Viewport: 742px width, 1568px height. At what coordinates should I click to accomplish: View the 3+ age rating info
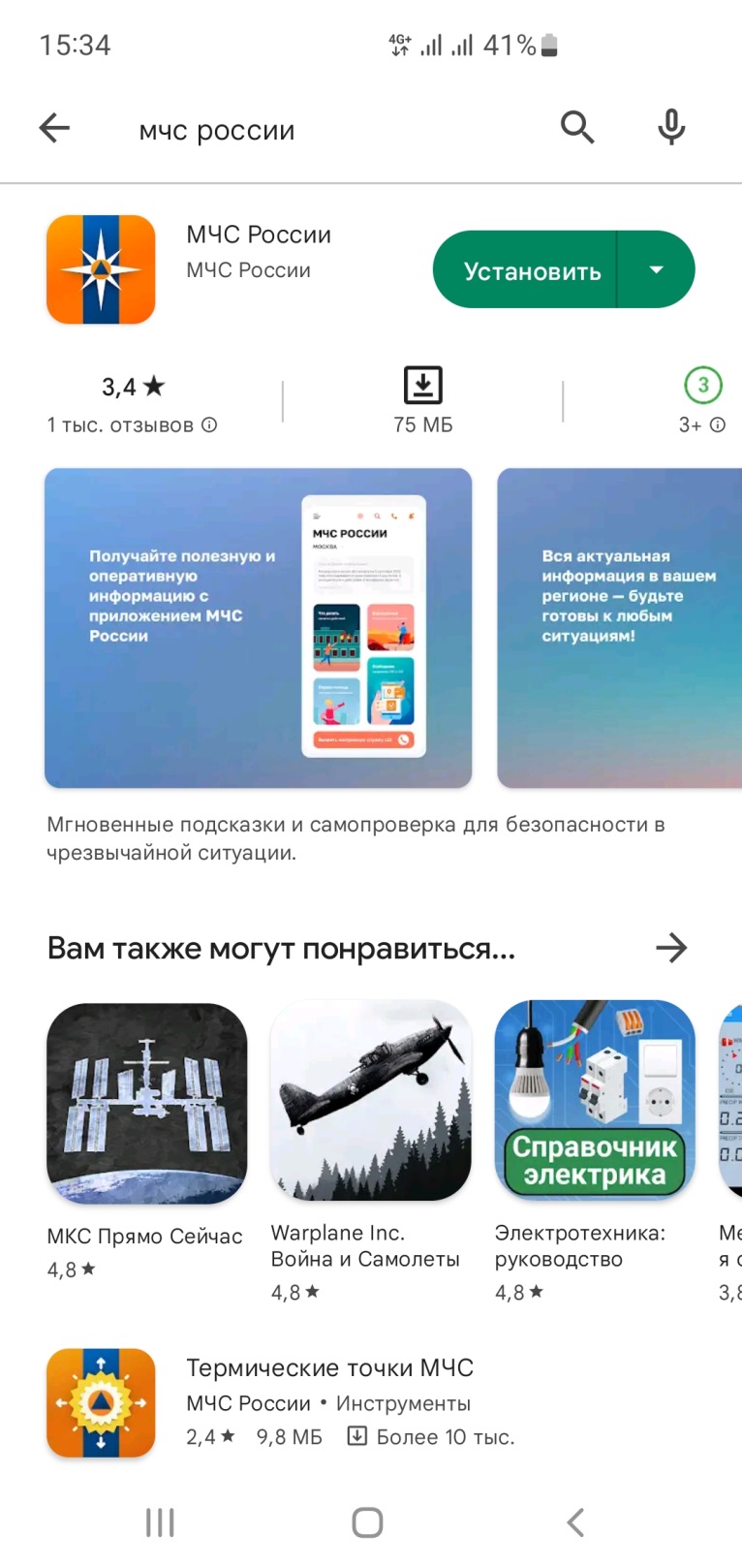coord(718,424)
